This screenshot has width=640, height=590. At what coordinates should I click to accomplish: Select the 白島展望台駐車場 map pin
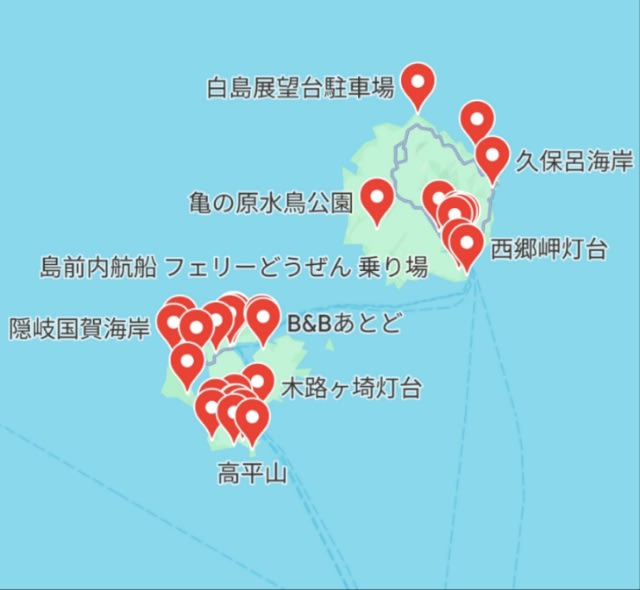[x=418, y=82]
